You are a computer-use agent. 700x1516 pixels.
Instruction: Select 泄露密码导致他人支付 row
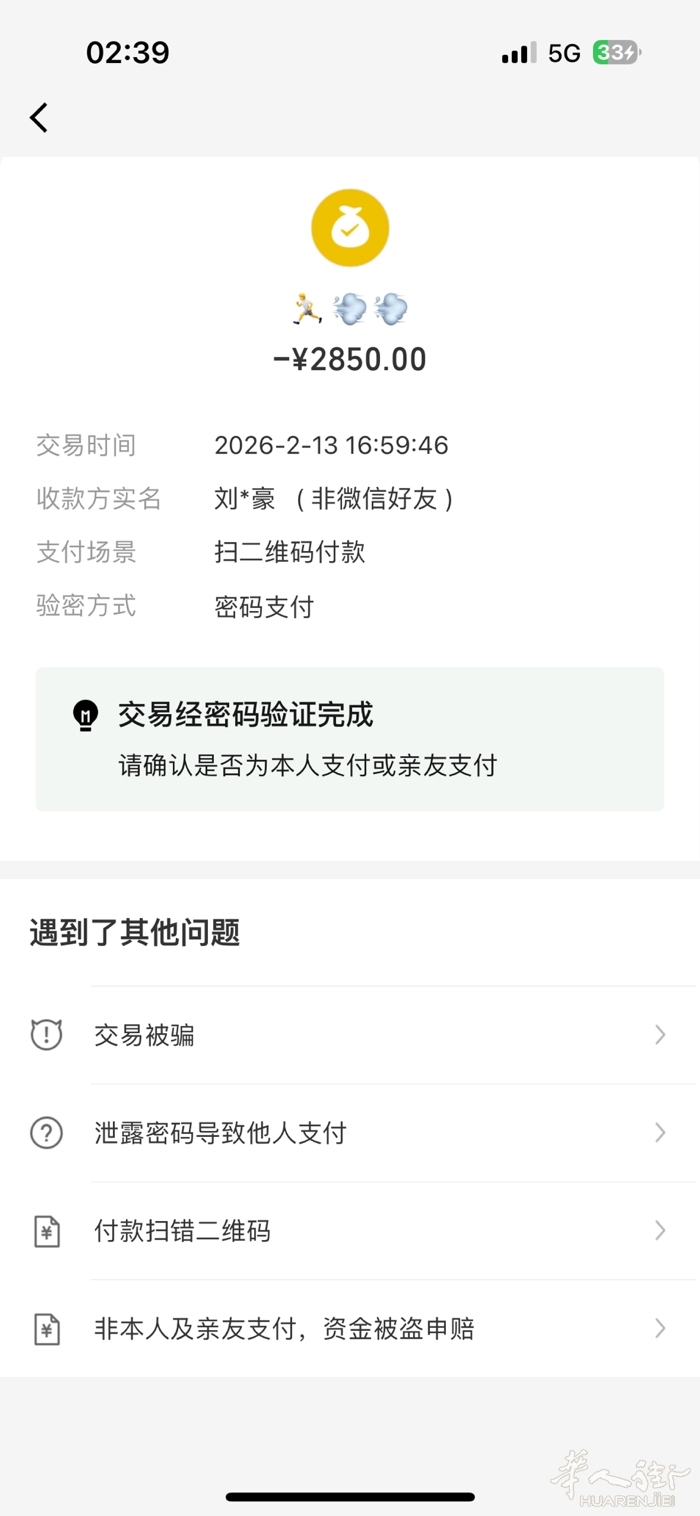350,1133
